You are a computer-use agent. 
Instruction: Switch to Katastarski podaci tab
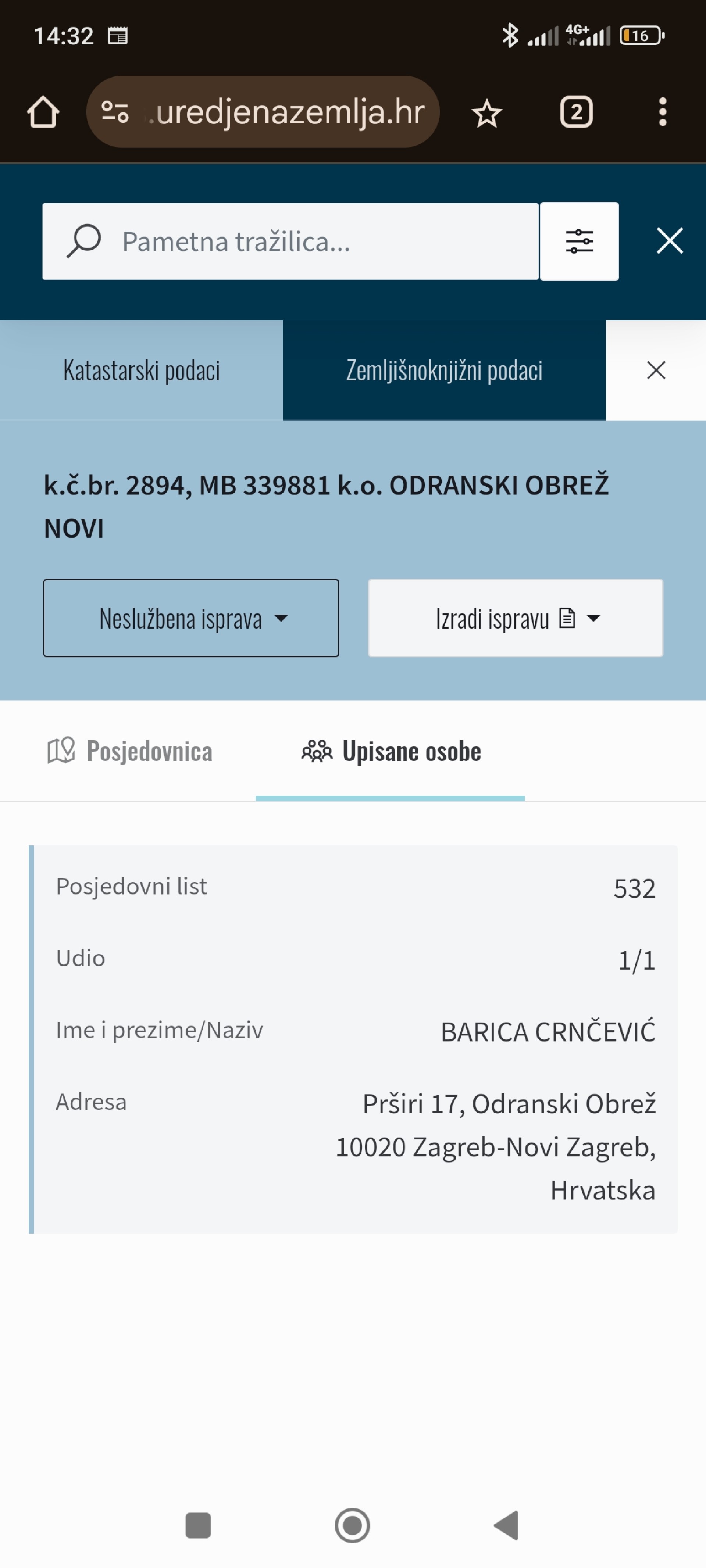click(141, 370)
